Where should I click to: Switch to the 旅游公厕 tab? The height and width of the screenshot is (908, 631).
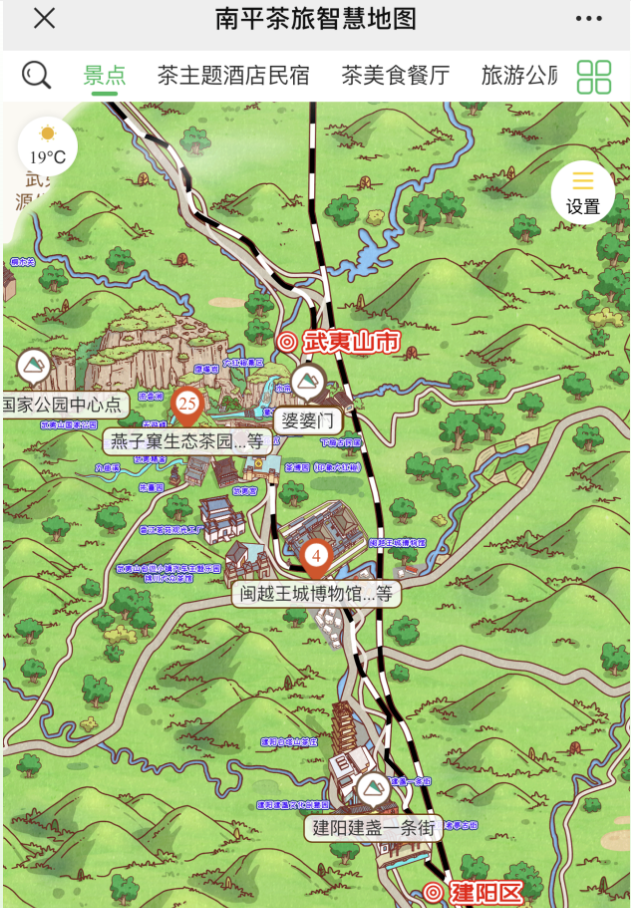tap(518, 75)
